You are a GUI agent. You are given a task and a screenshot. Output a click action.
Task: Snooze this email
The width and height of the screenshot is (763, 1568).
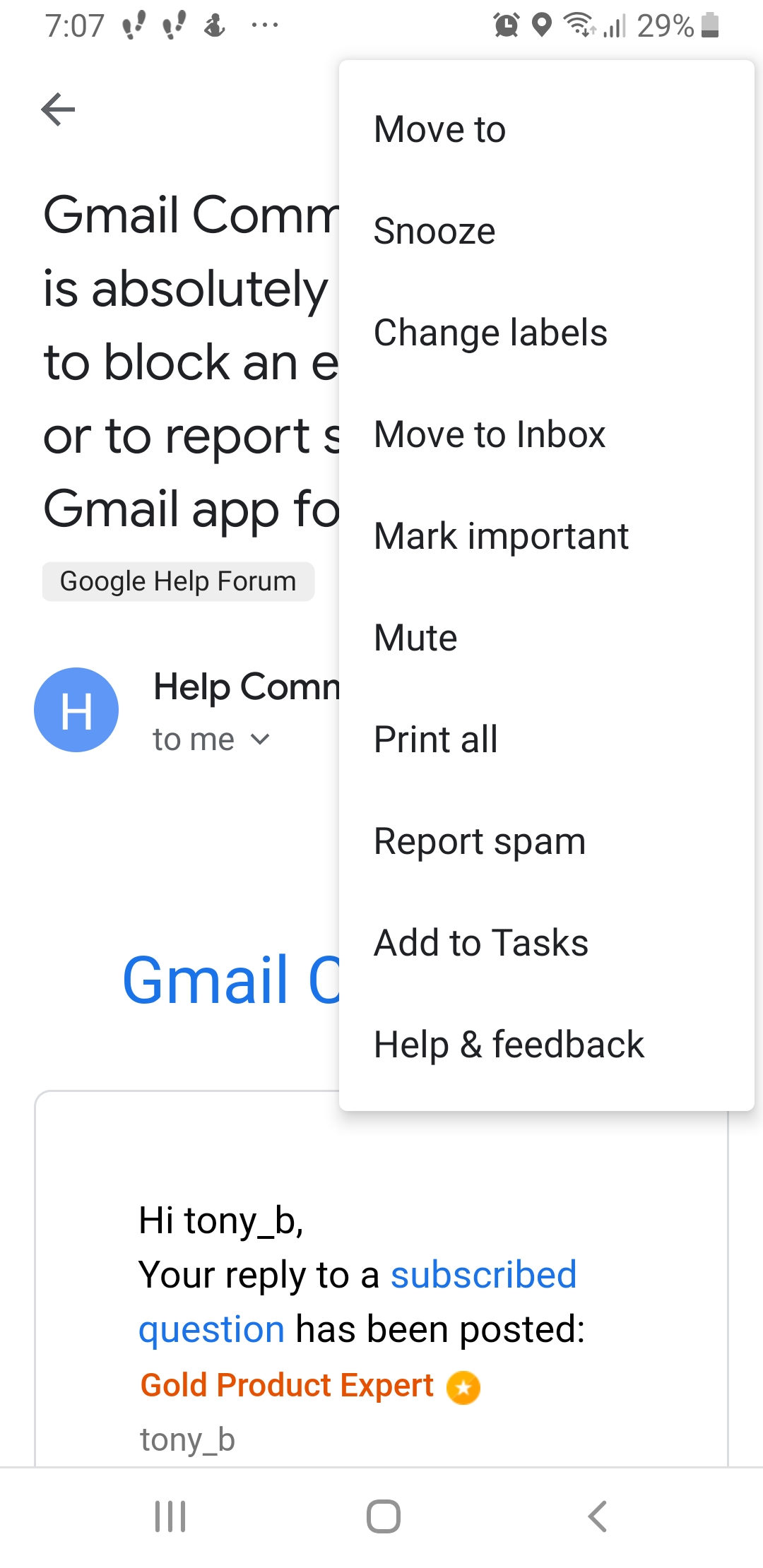click(434, 231)
